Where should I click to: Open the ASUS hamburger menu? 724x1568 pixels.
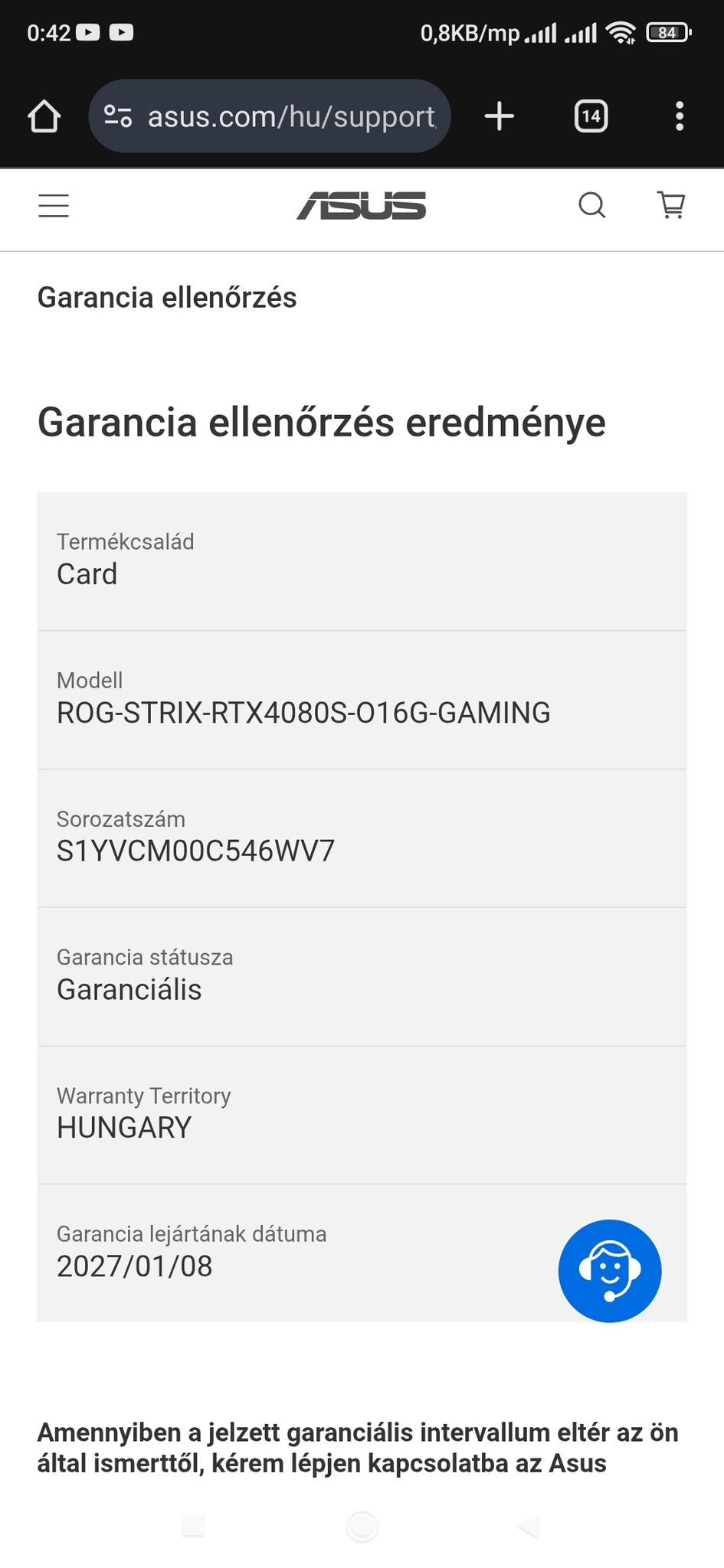point(54,206)
